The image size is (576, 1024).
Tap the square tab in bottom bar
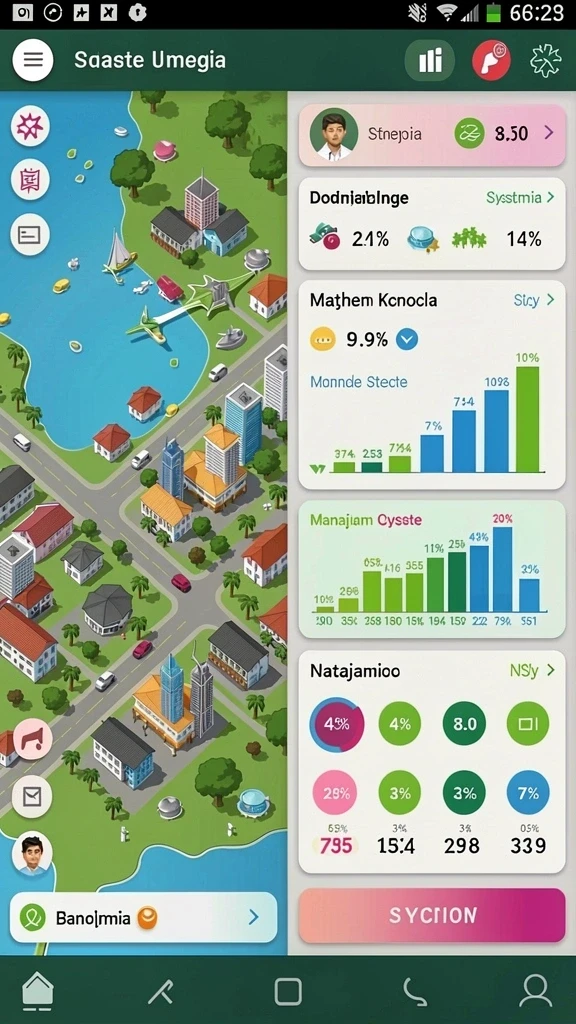tap(287, 991)
